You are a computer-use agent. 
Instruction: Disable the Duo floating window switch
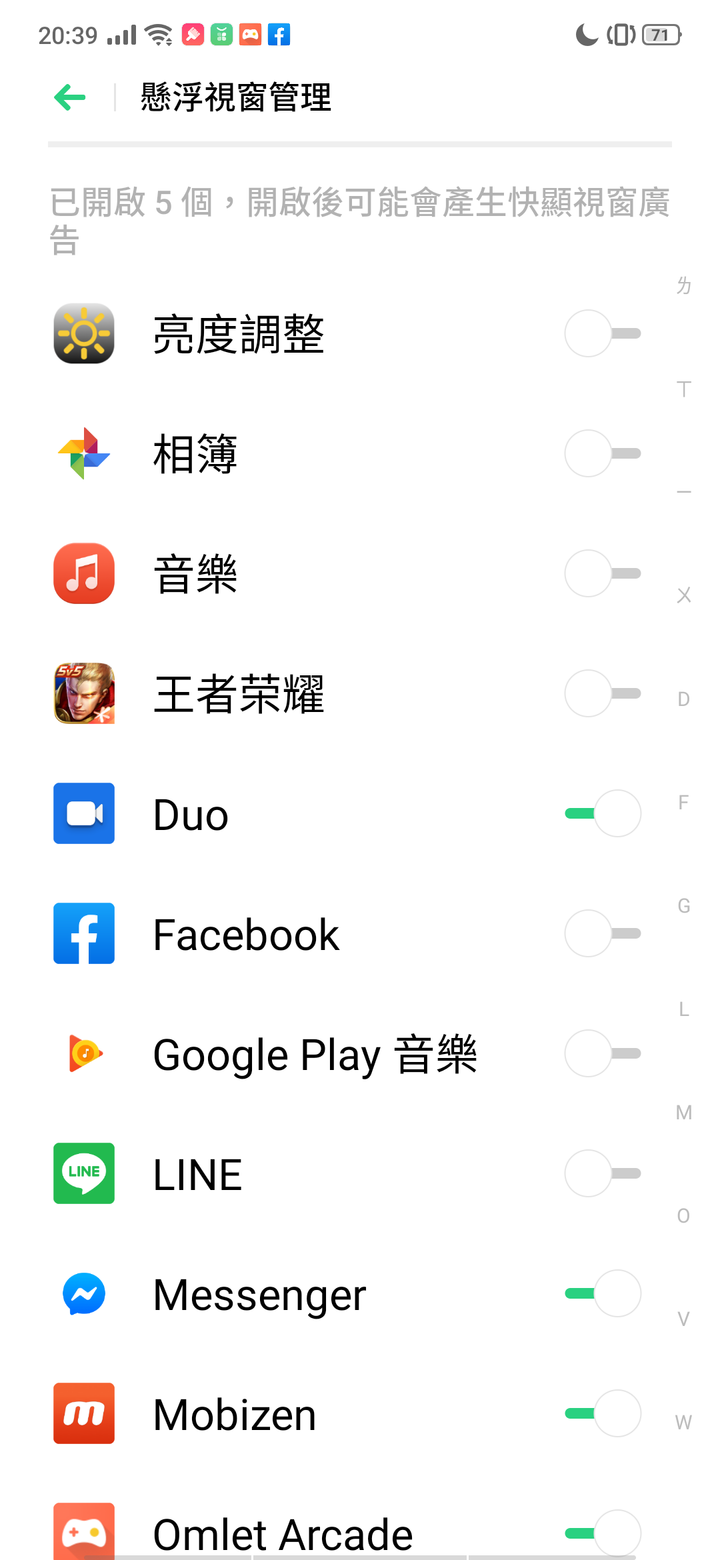click(x=602, y=814)
